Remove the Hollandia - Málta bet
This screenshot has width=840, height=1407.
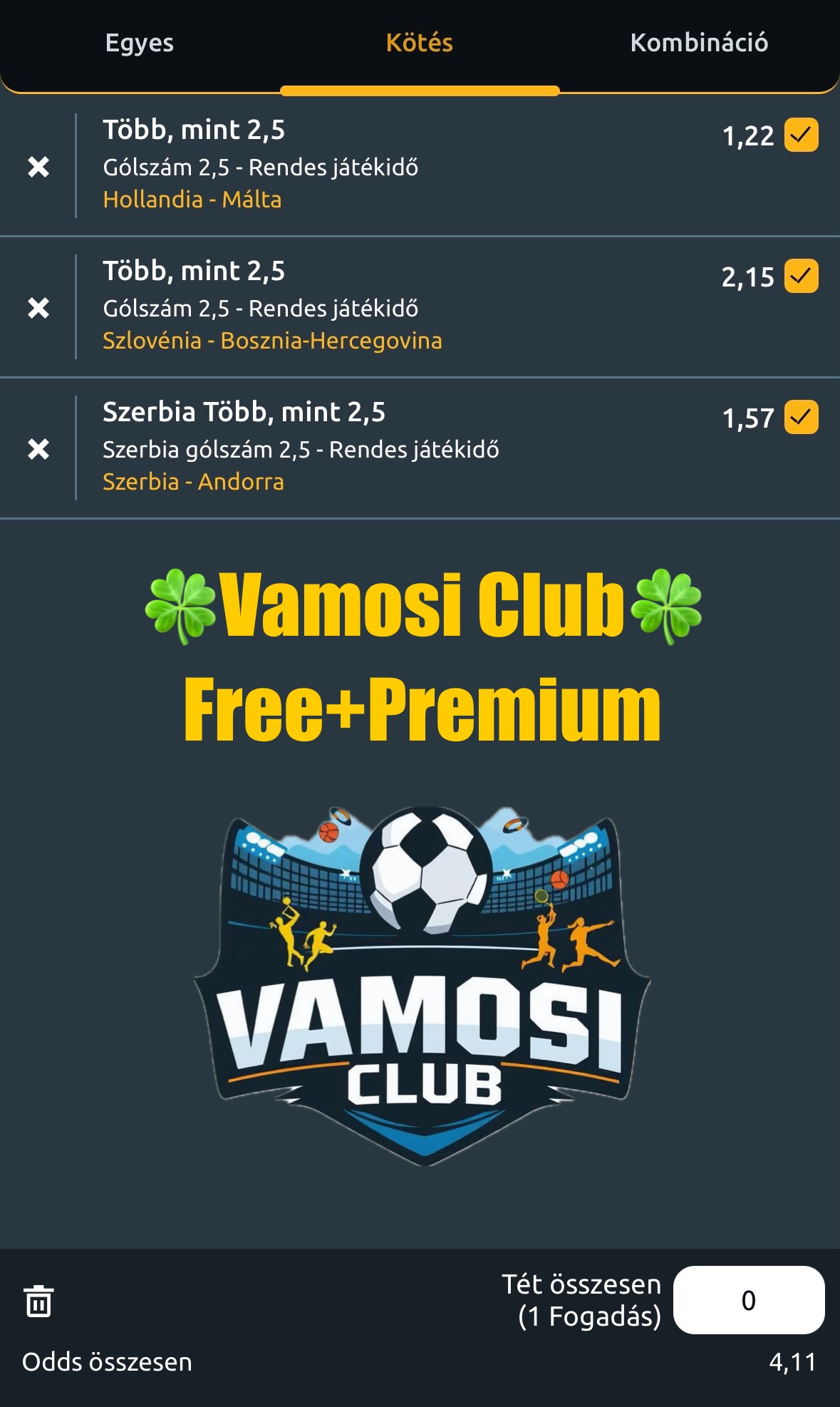38,167
